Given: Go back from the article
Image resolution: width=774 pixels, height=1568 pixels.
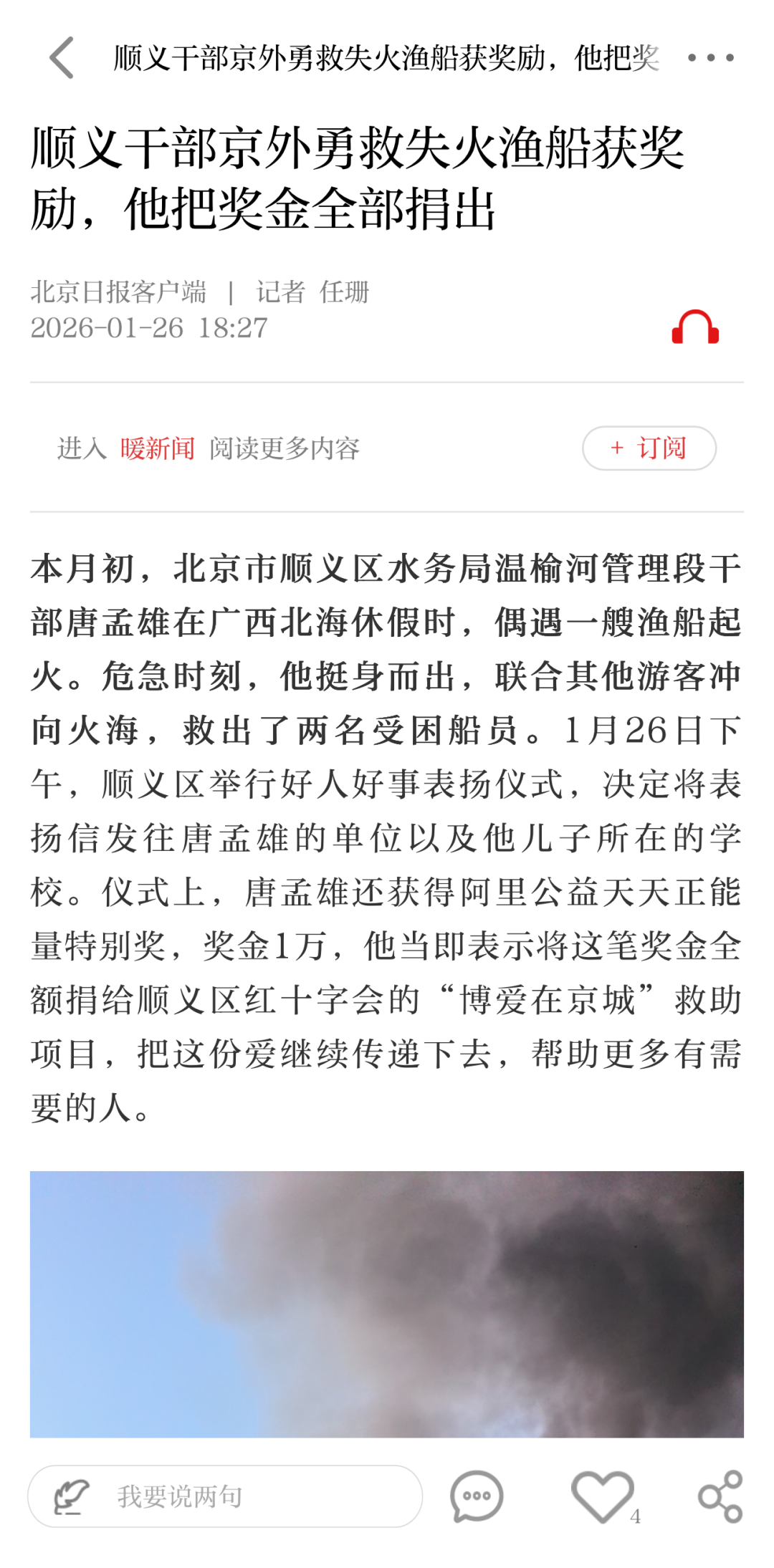Looking at the screenshot, I should coord(62,57).
